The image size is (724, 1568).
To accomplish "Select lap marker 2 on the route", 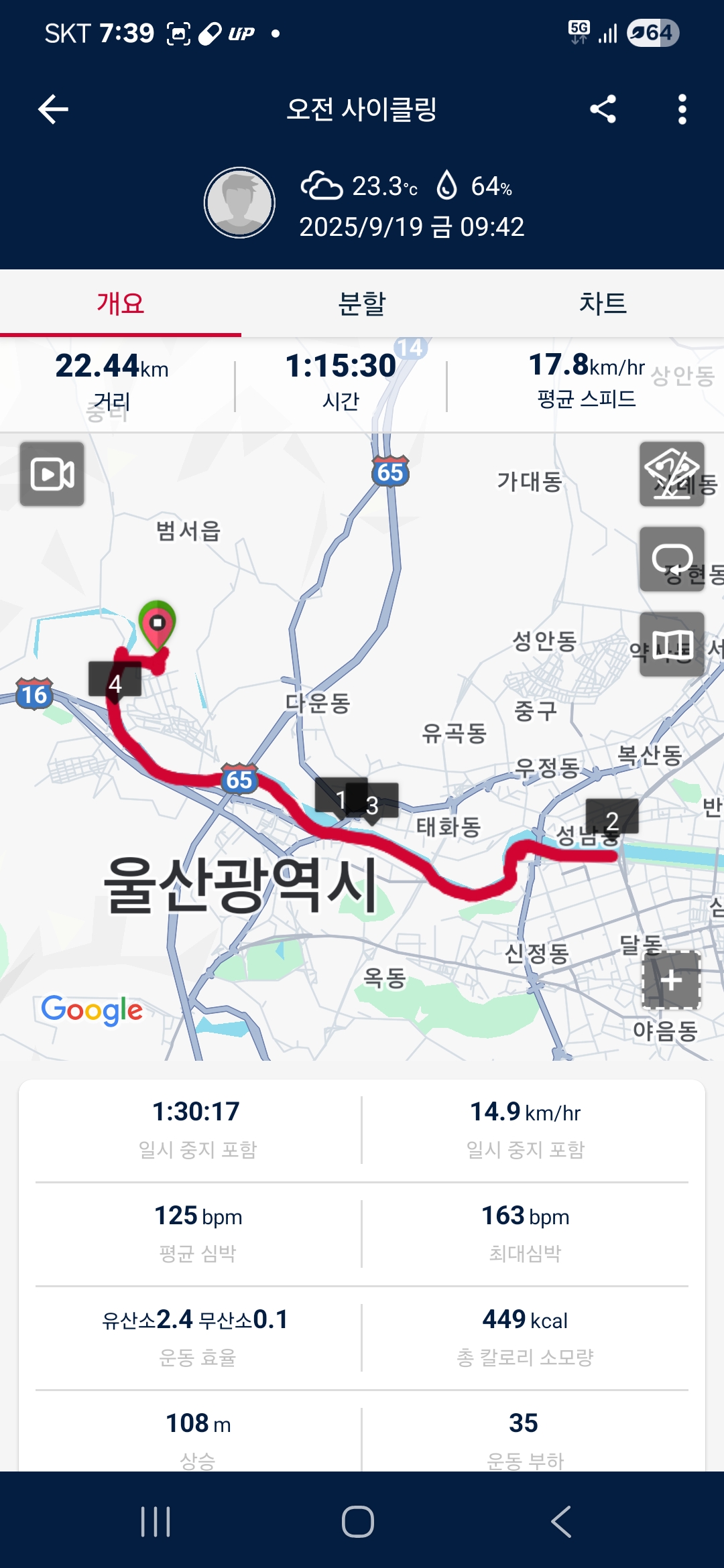I will coord(611,818).
